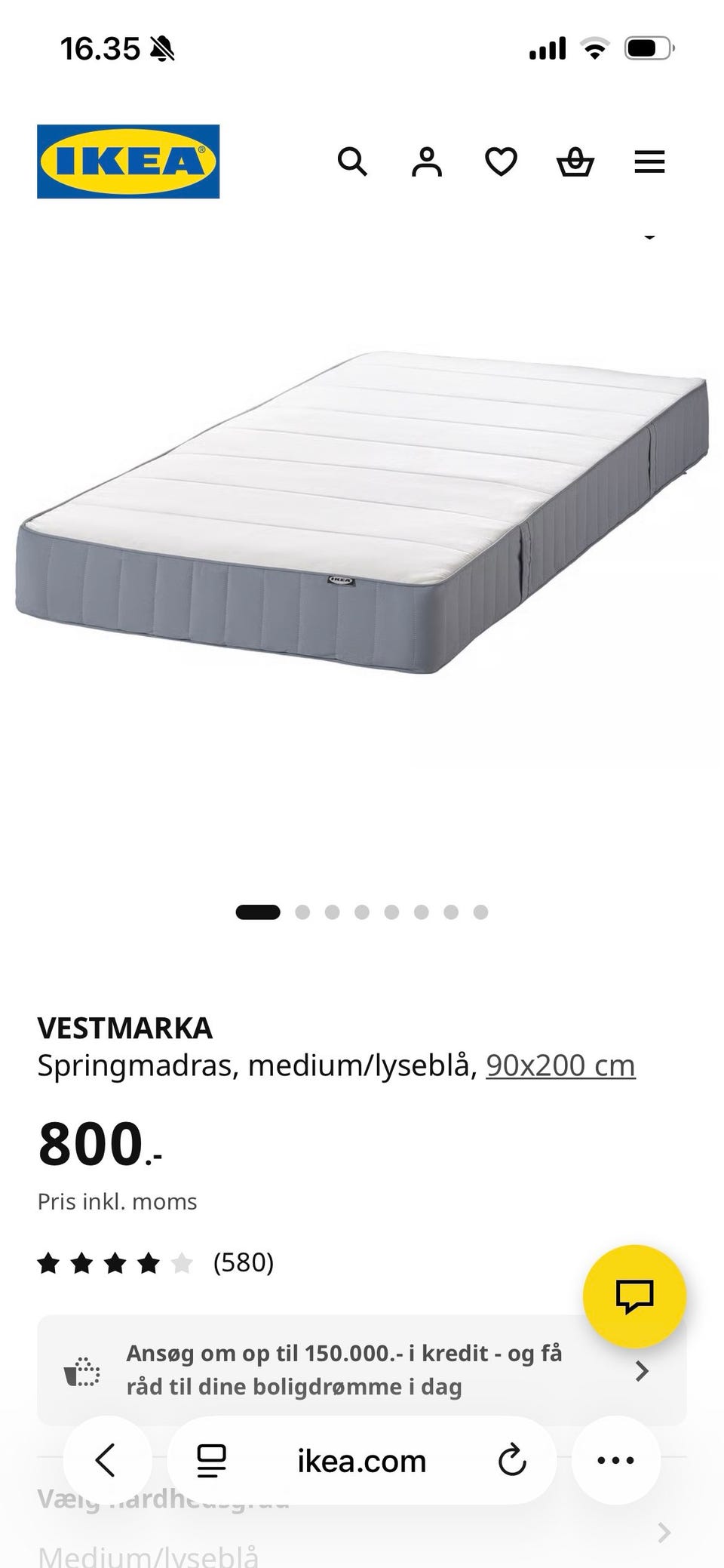
Task: Open the 580 star rating reviews
Action: pyautogui.click(x=155, y=1262)
